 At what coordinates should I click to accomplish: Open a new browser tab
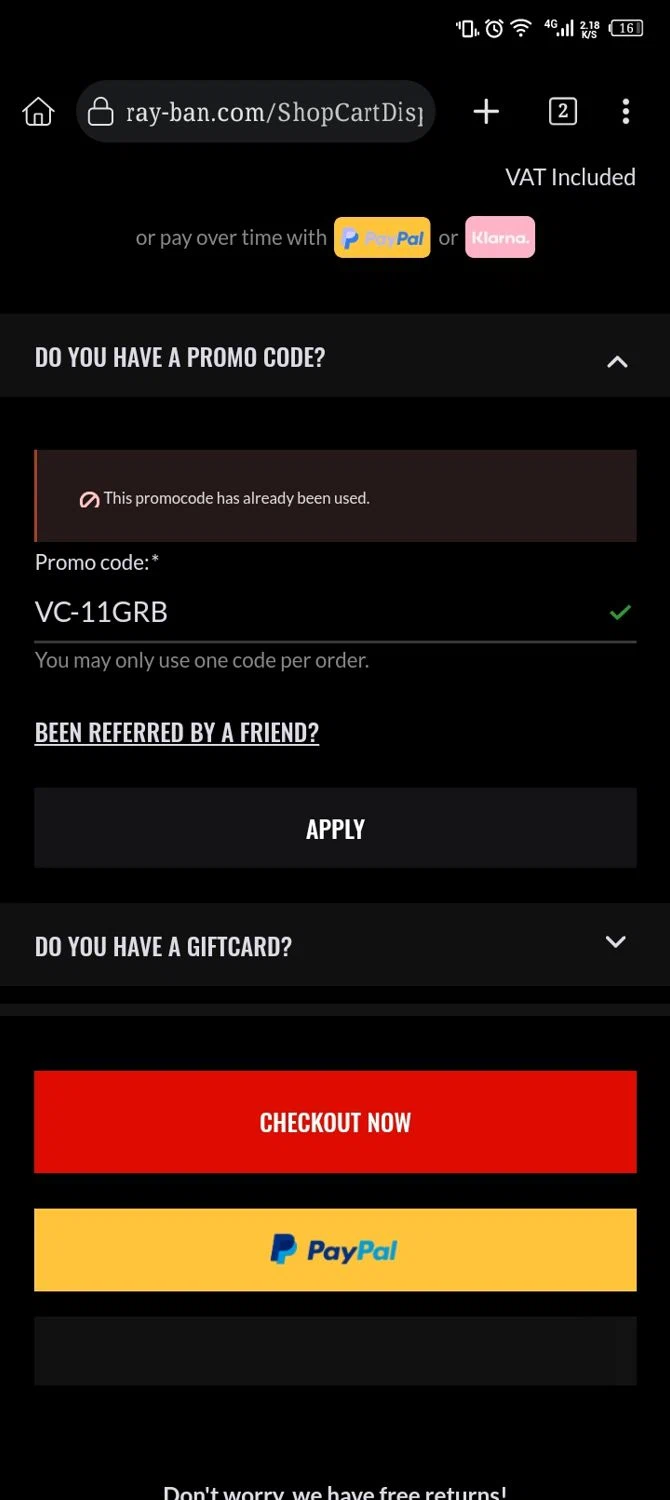(486, 112)
